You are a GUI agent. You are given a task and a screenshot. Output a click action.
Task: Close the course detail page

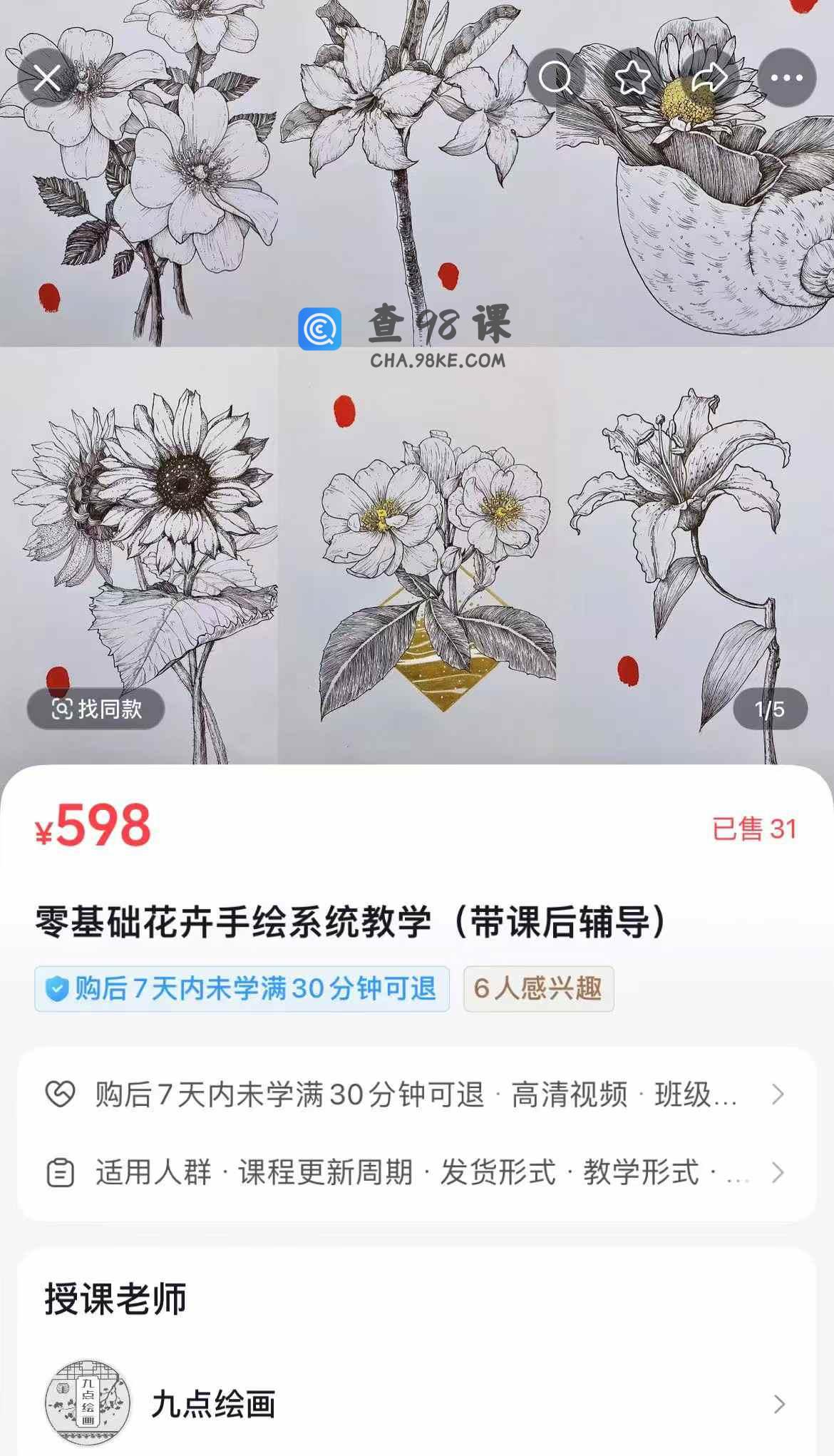pyautogui.click(x=47, y=78)
